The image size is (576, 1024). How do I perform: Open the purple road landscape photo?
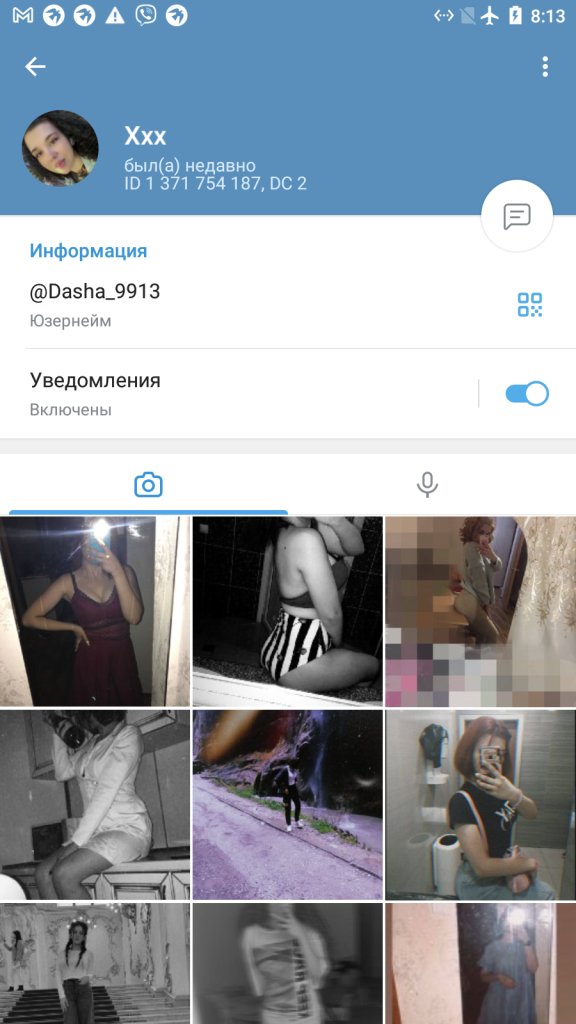(287, 805)
